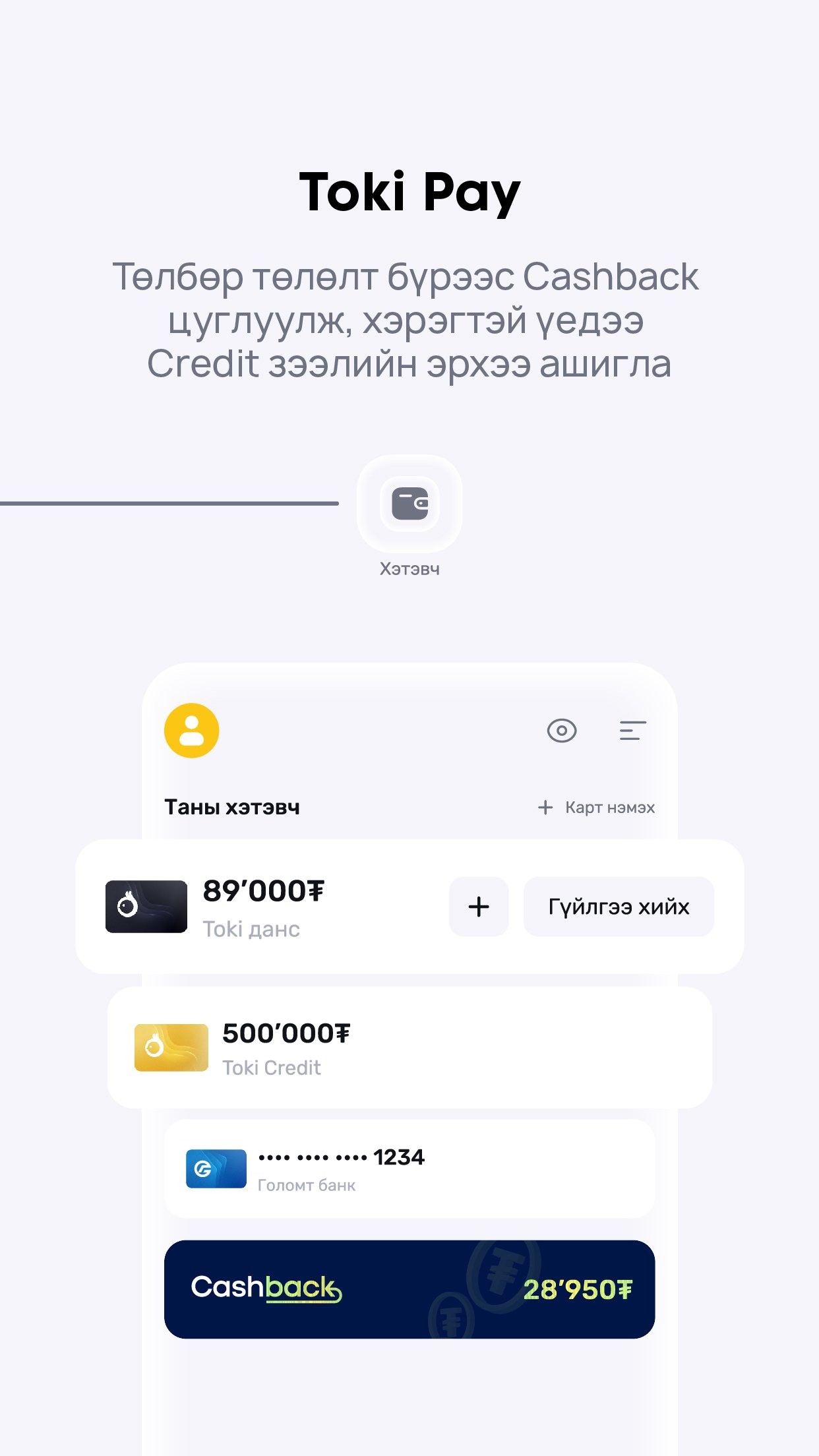The image size is (819, 1456).
Task: Open the Таны хэтэвч section header
Action: point(232,806)
